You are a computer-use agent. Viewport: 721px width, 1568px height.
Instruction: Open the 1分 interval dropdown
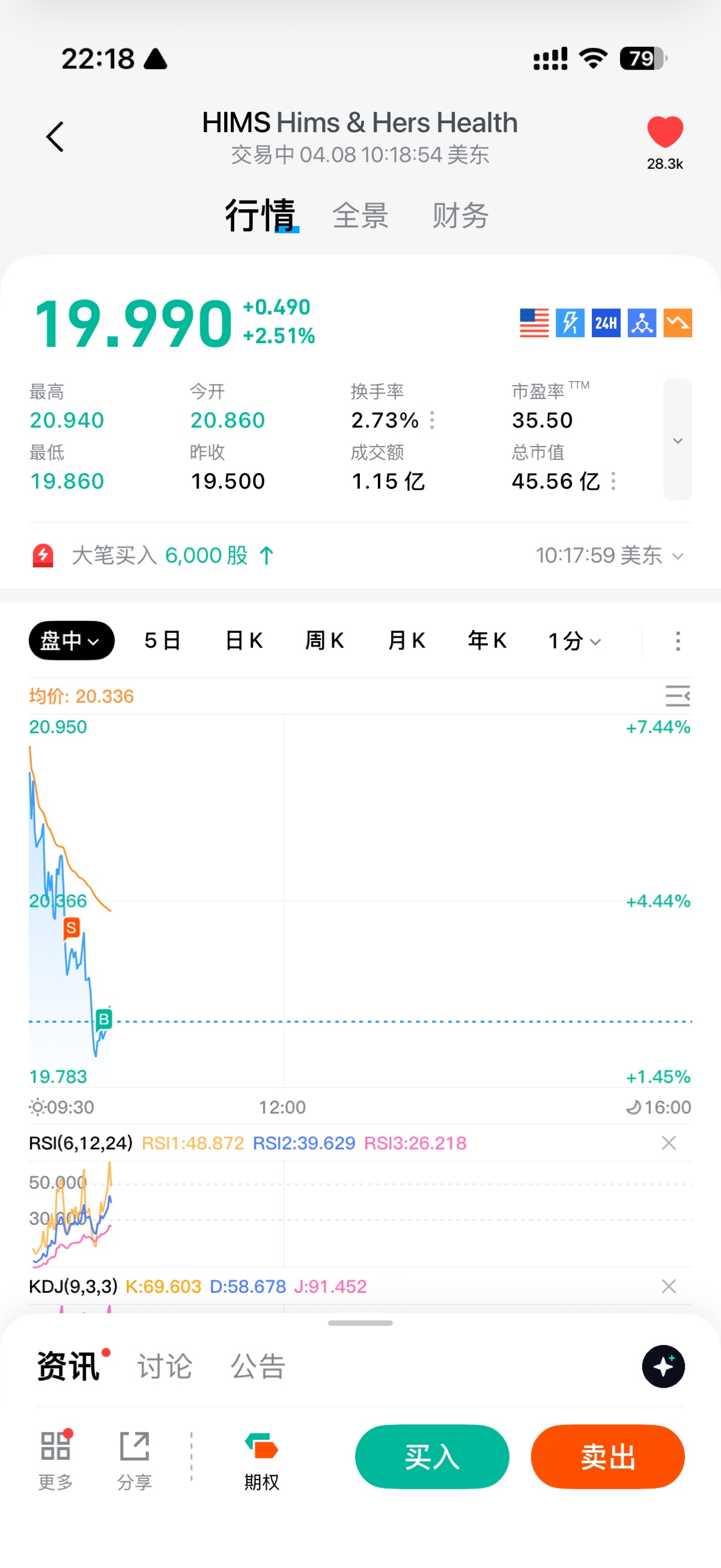(574, 640)
